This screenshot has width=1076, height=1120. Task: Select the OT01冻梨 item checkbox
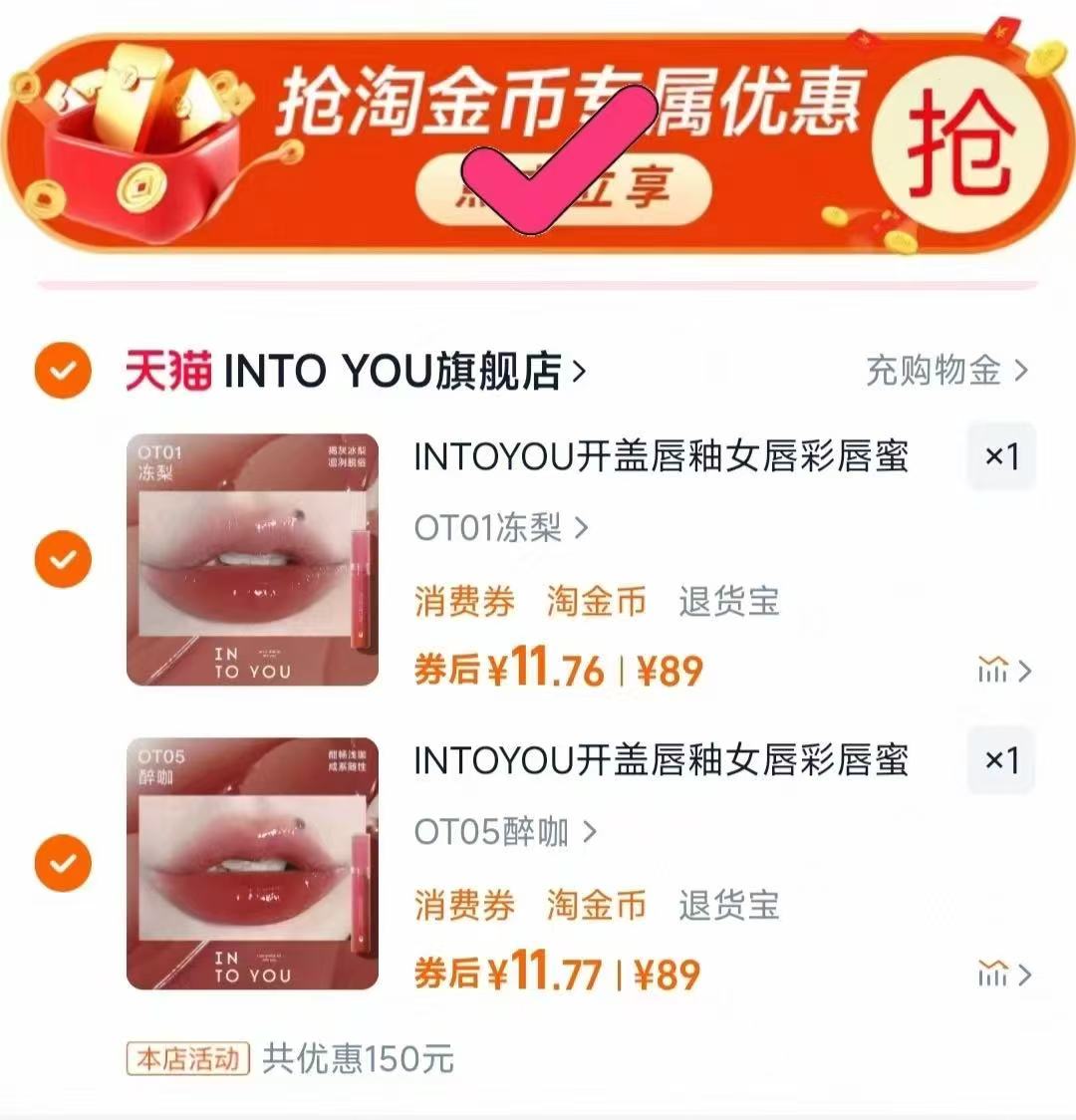pyautogui.click(x=63, y=560)
